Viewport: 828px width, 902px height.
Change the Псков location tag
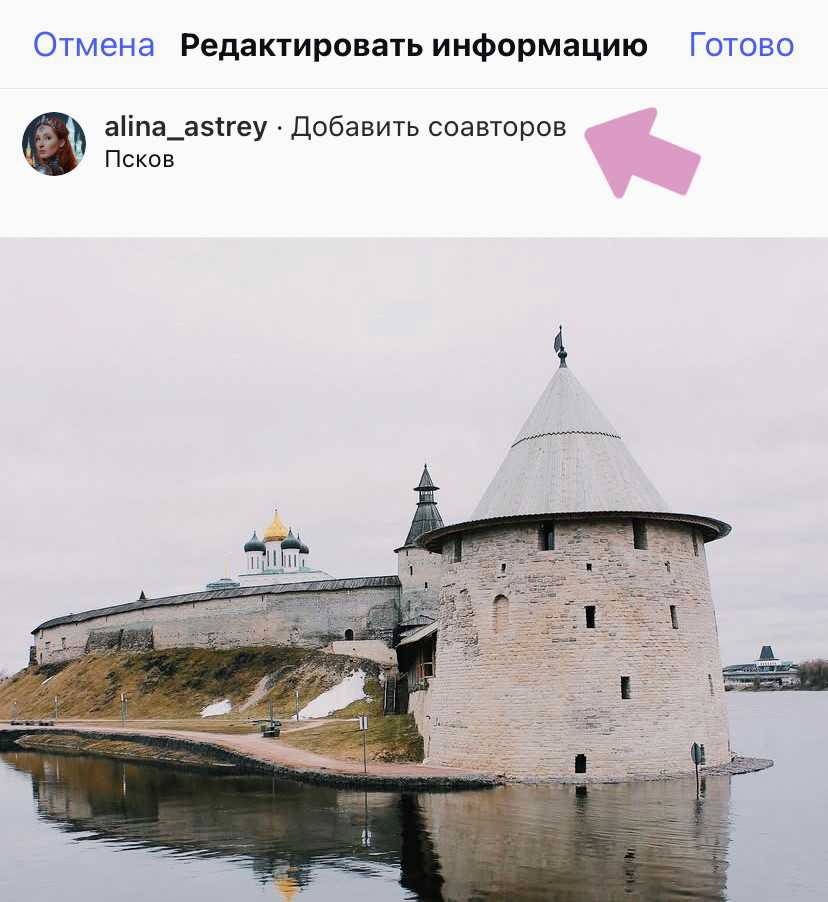[139, 159]
